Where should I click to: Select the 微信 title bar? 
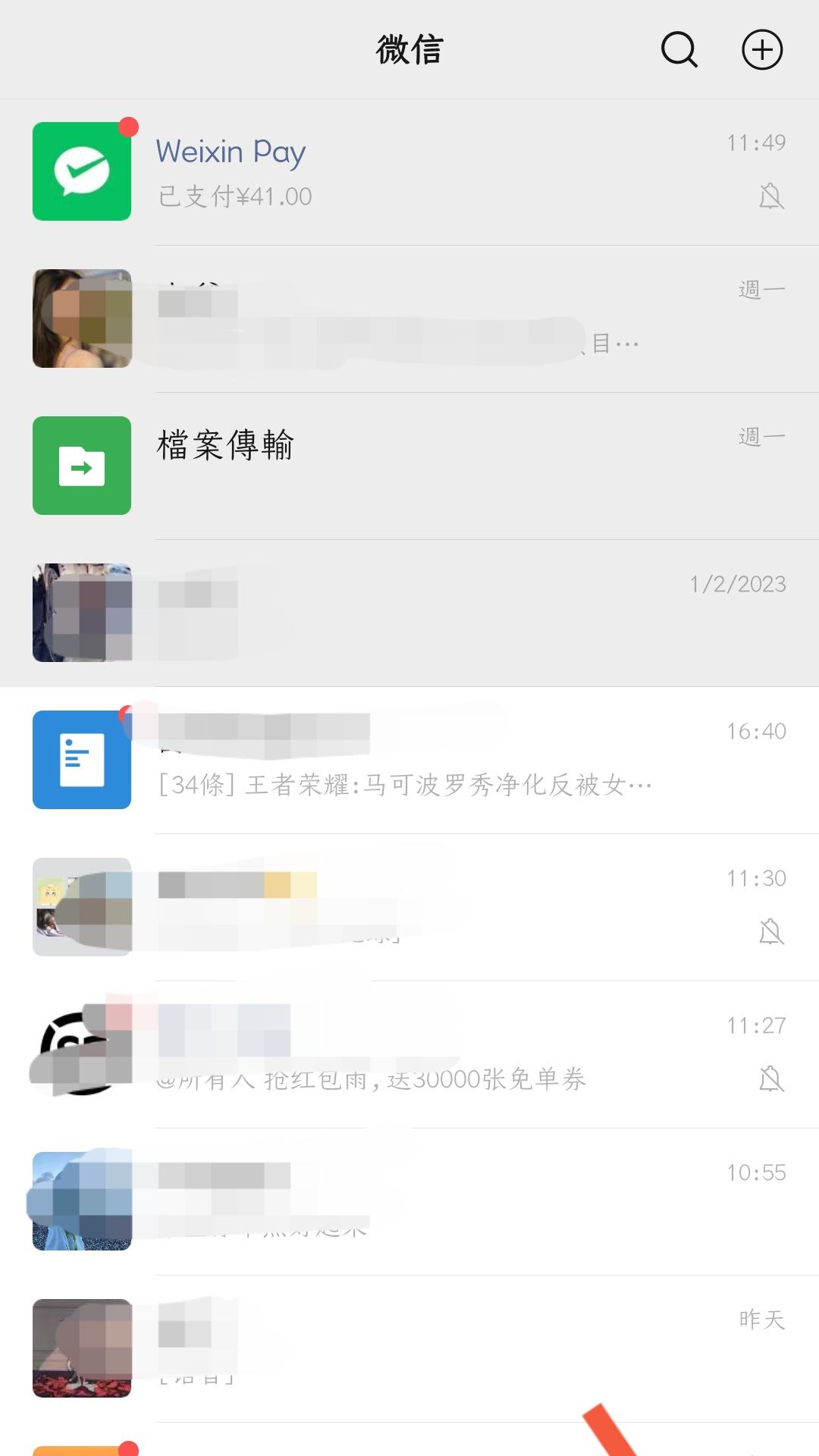point(409,49)
